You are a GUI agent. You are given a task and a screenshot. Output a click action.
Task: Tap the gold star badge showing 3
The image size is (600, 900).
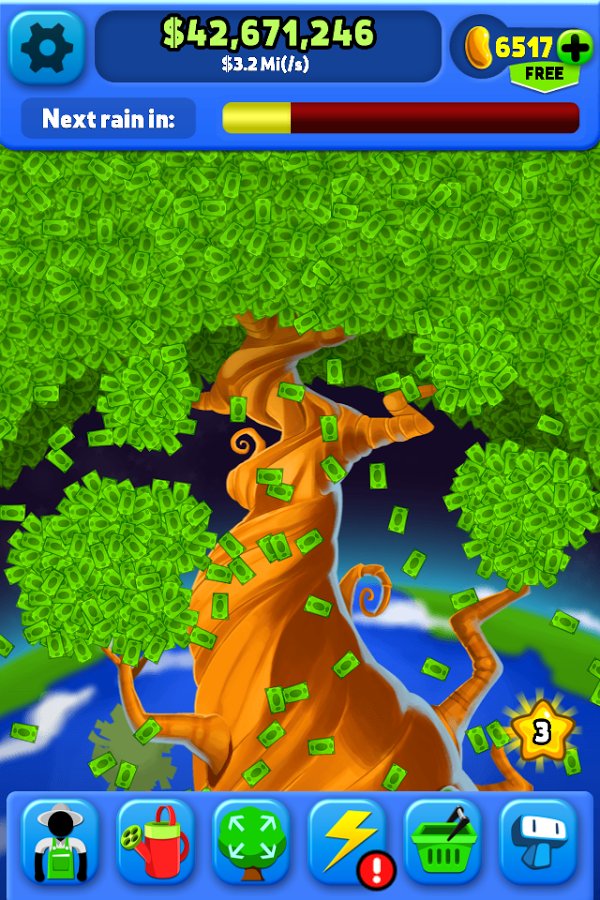tap(541, 731)
